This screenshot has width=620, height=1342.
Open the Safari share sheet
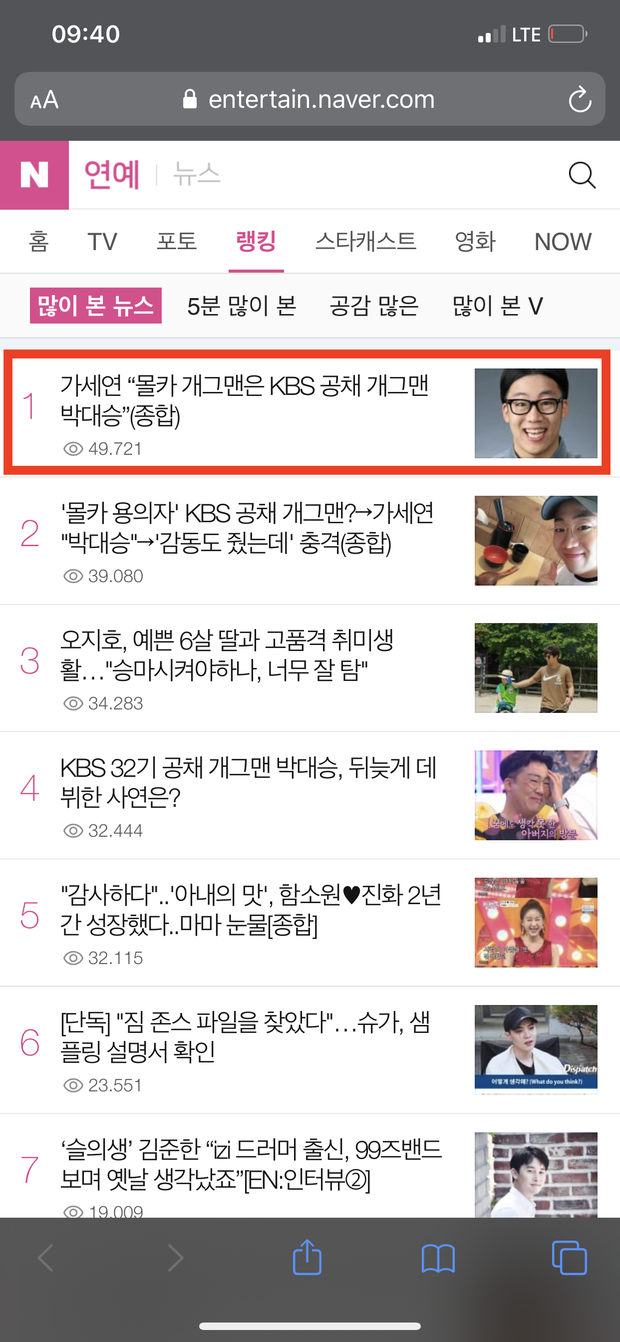(307, 1258)
